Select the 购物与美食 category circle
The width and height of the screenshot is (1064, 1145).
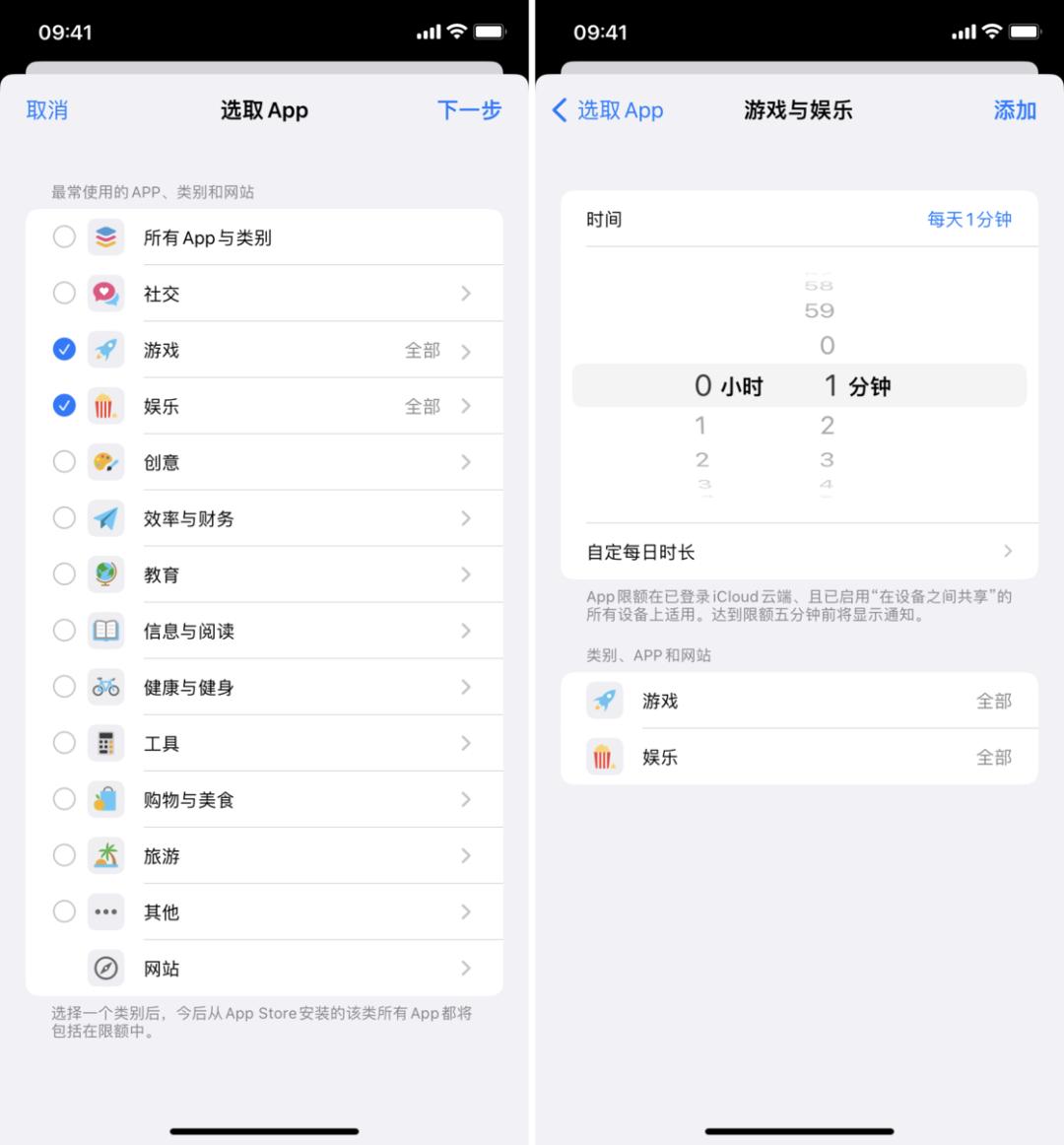click(64, 799)
